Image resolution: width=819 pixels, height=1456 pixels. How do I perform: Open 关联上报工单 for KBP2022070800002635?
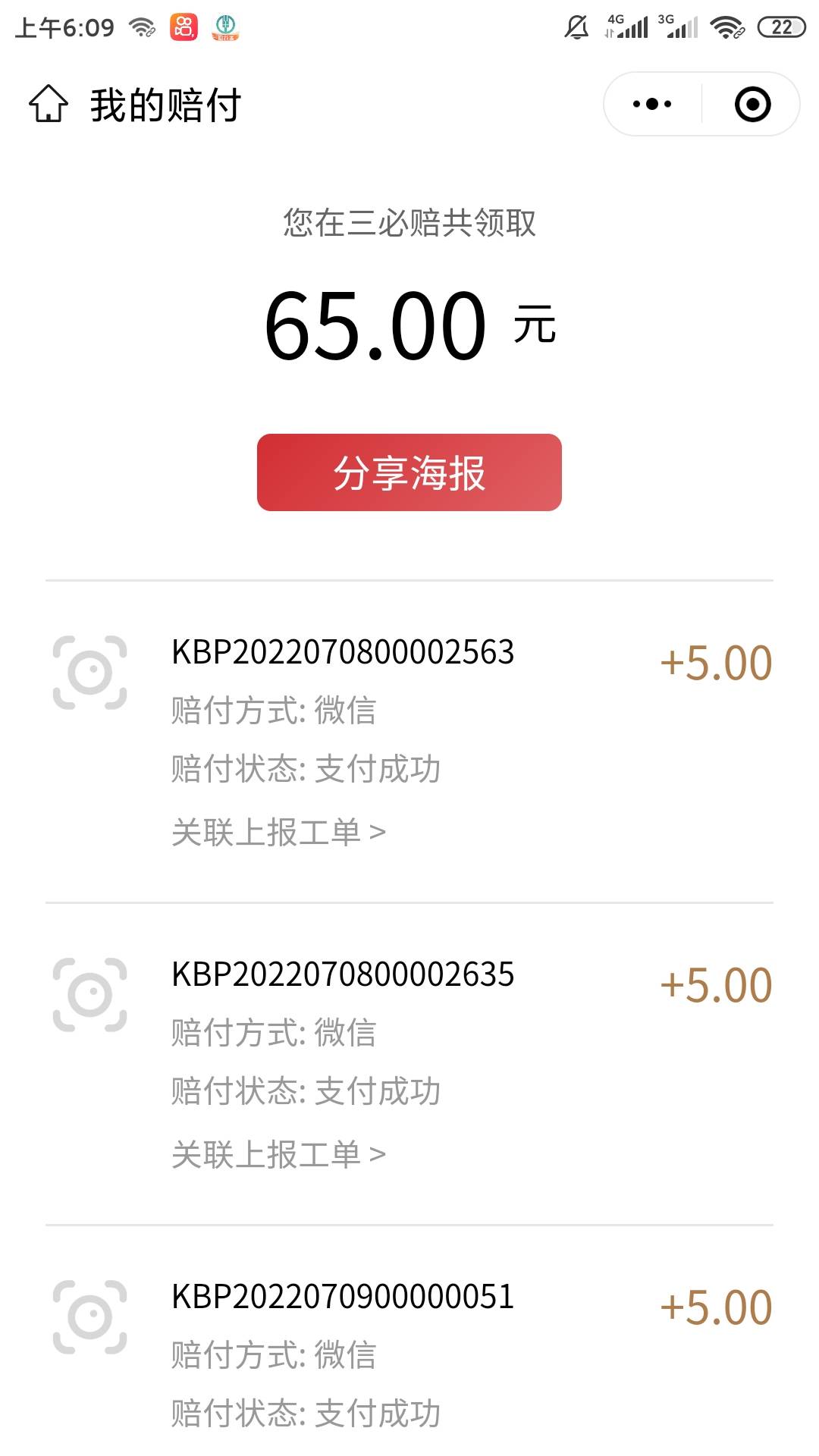pyautogui.click(x=279, y=1154)
